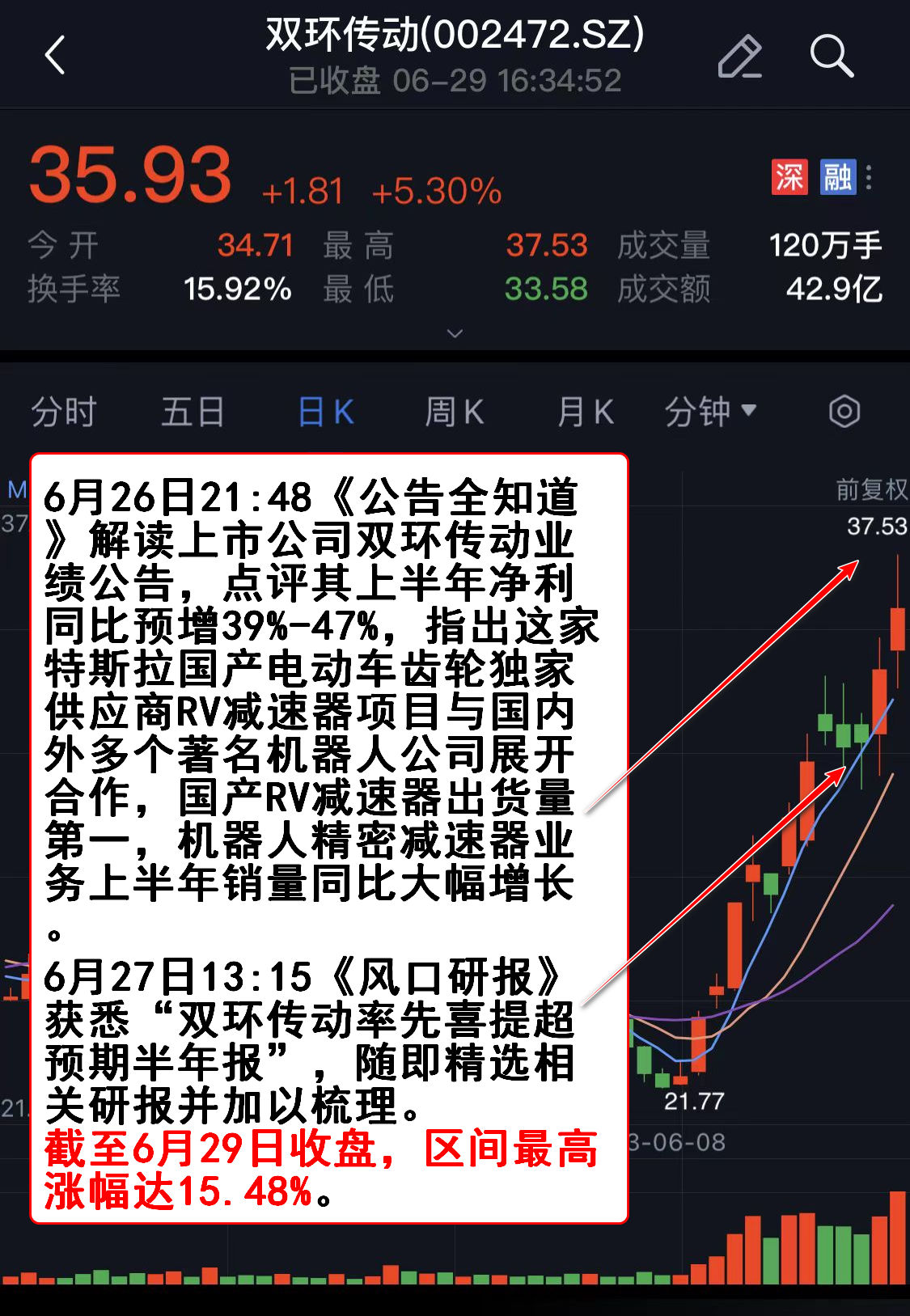The image size is (910, 1316).
Task: Show the 周K weekly chart
Action: tap(454, 412)
